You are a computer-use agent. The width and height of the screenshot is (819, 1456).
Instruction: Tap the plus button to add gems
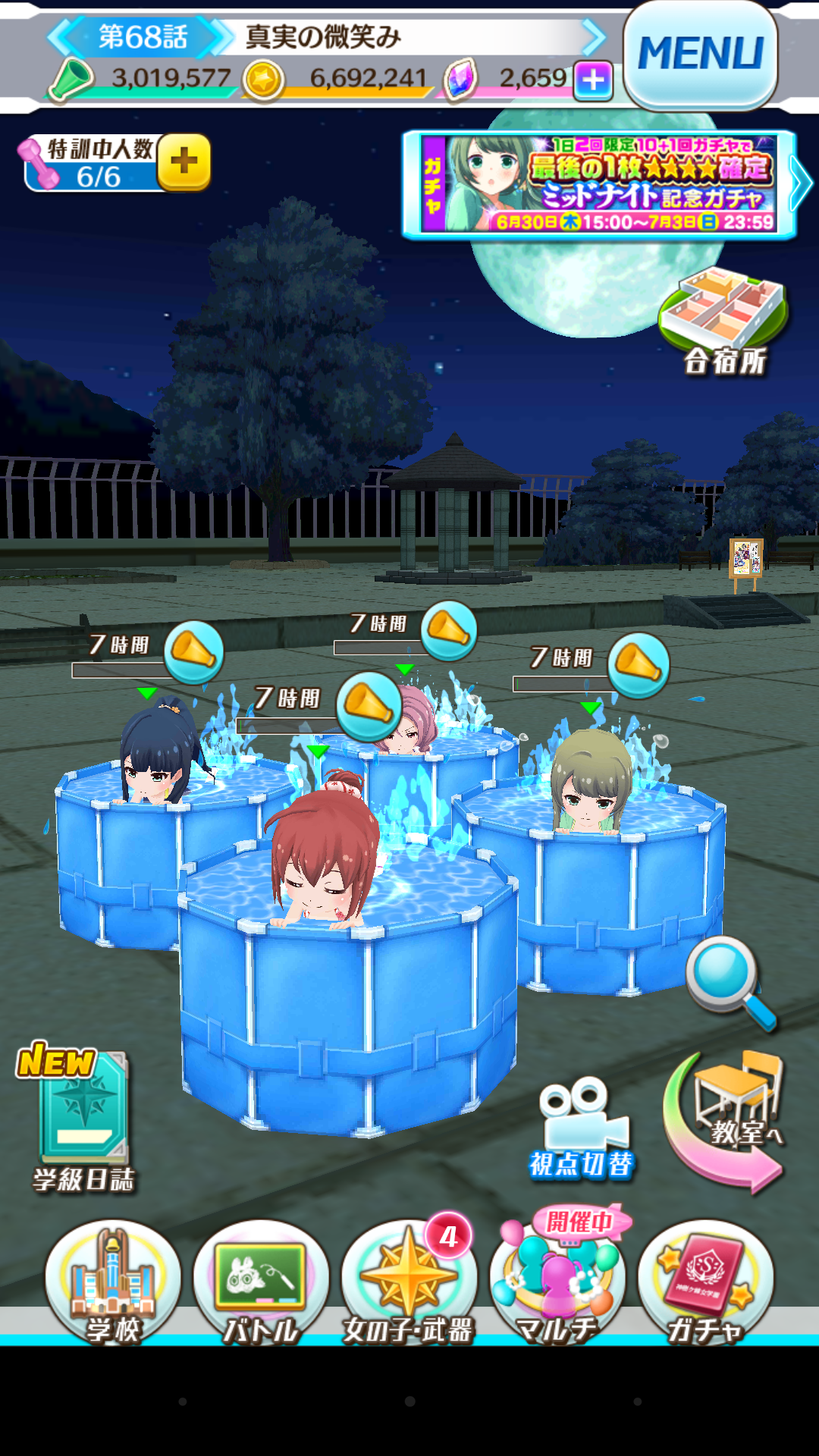(x=593, y=80)
